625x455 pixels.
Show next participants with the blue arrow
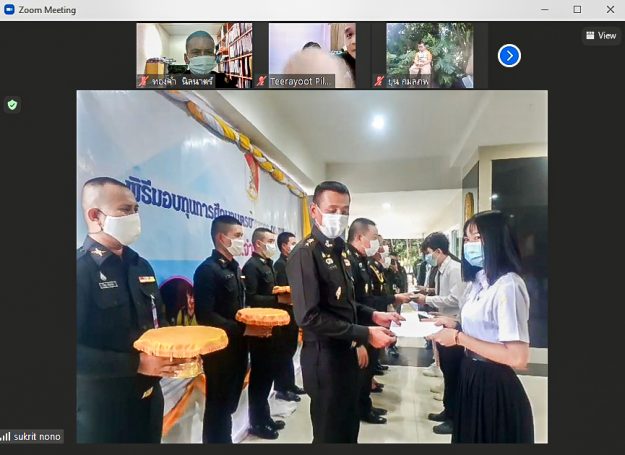pos(509,55)
